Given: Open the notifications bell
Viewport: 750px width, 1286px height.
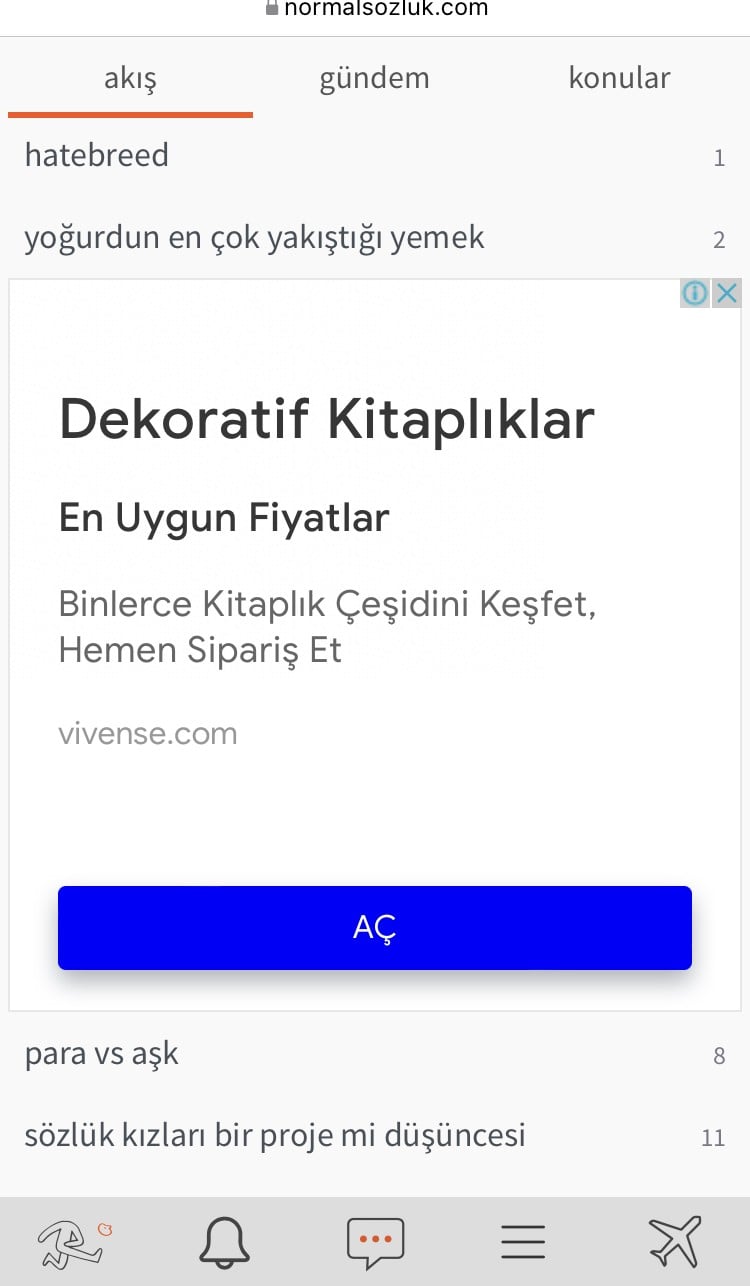Looking at the screenshot, I should (225, 1242).
